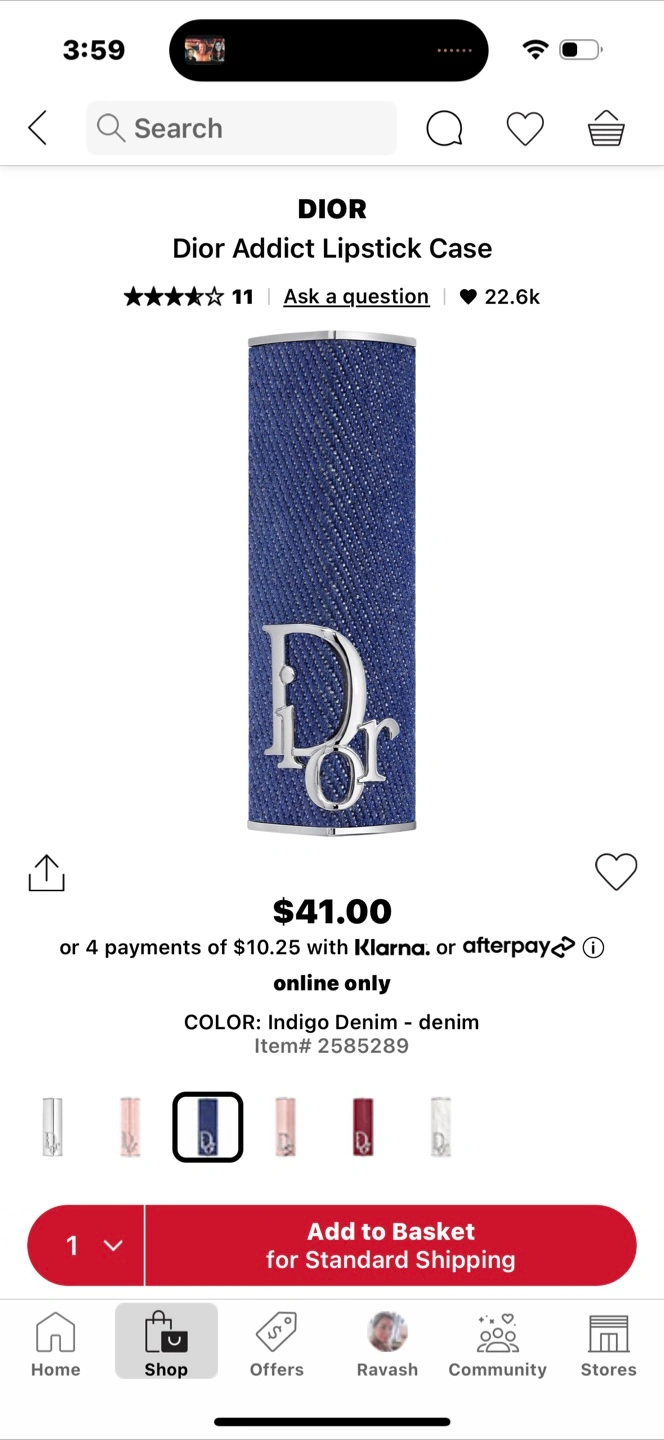Switch to the Community tab
Viewport: 664px width, 1440px height.
(x=497, y=1343)
